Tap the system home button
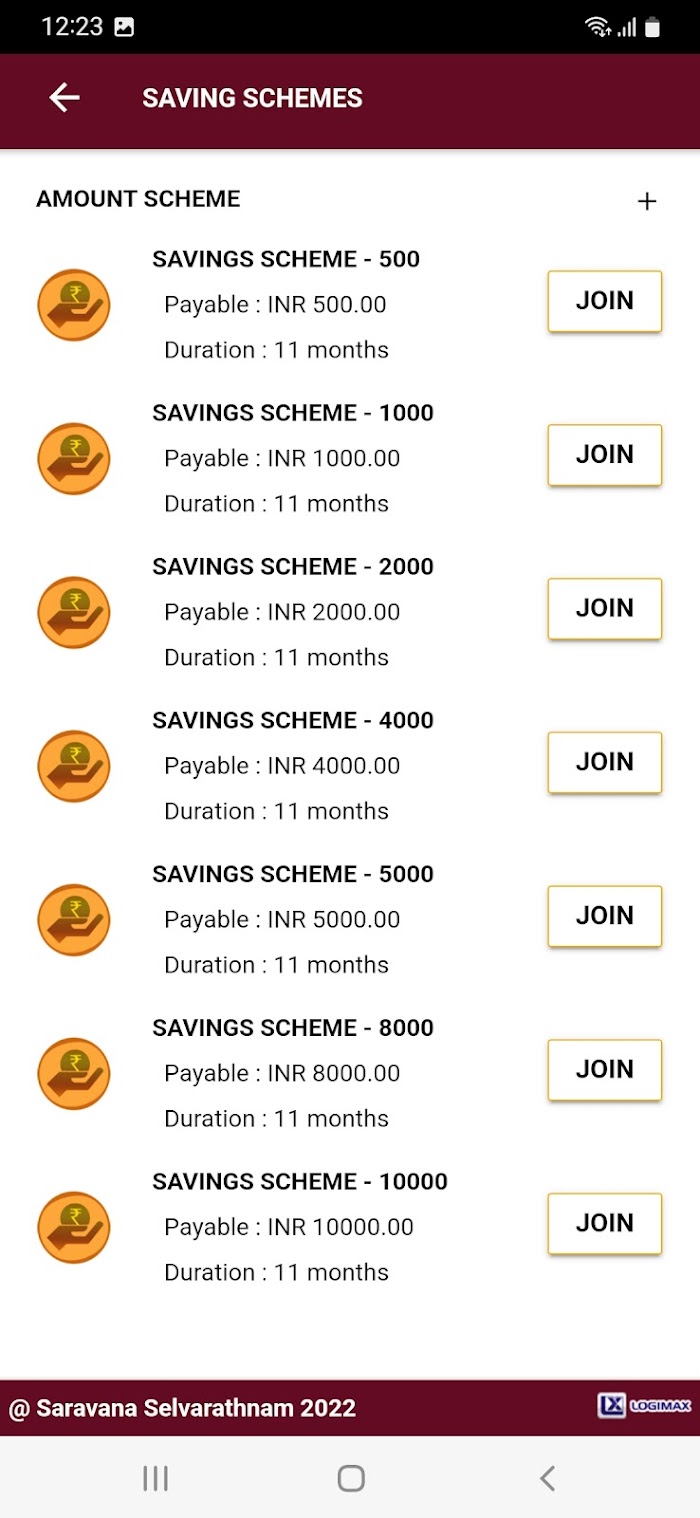The height and width of the screenshot is (1518, 700). pos(351,1478)
